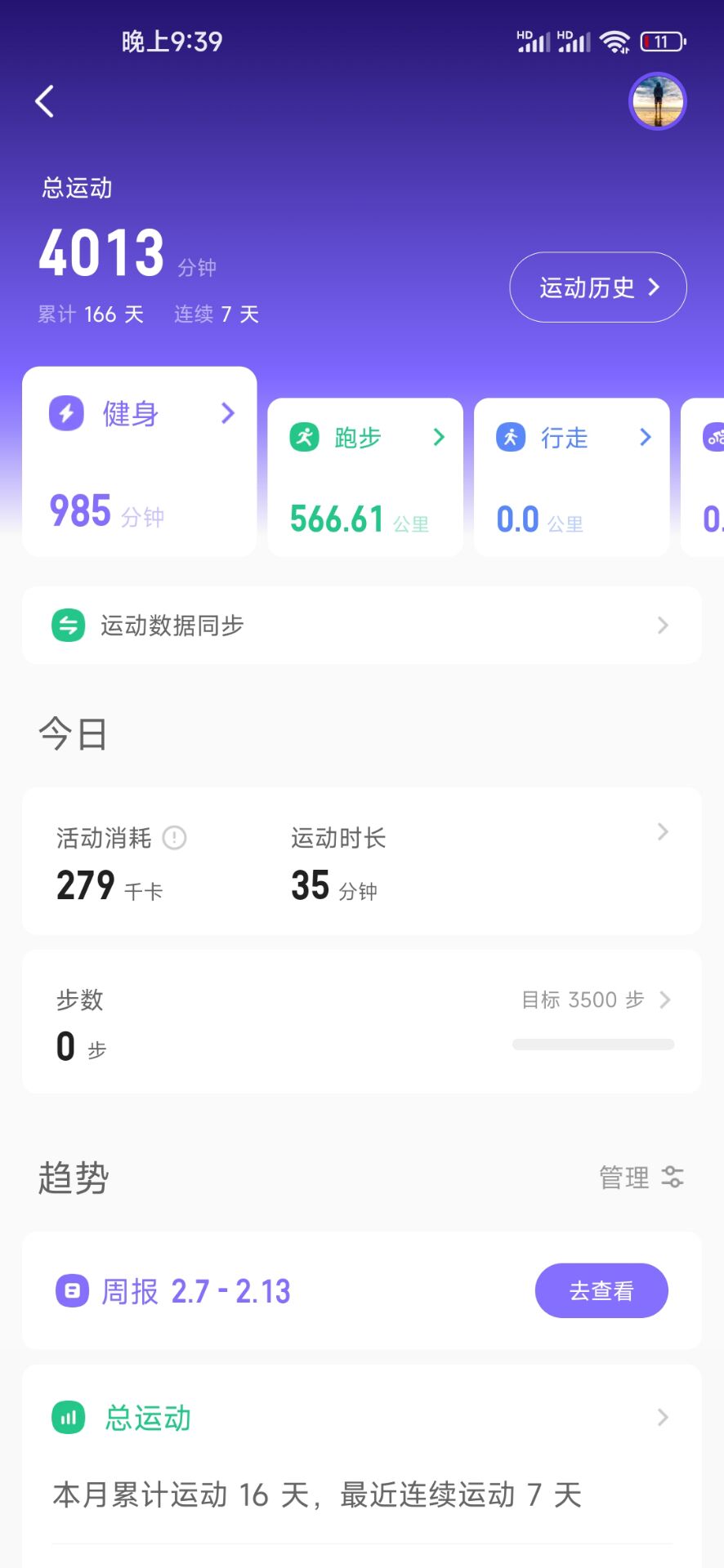Go back using the top-left arrow

(x=45, y=102)
